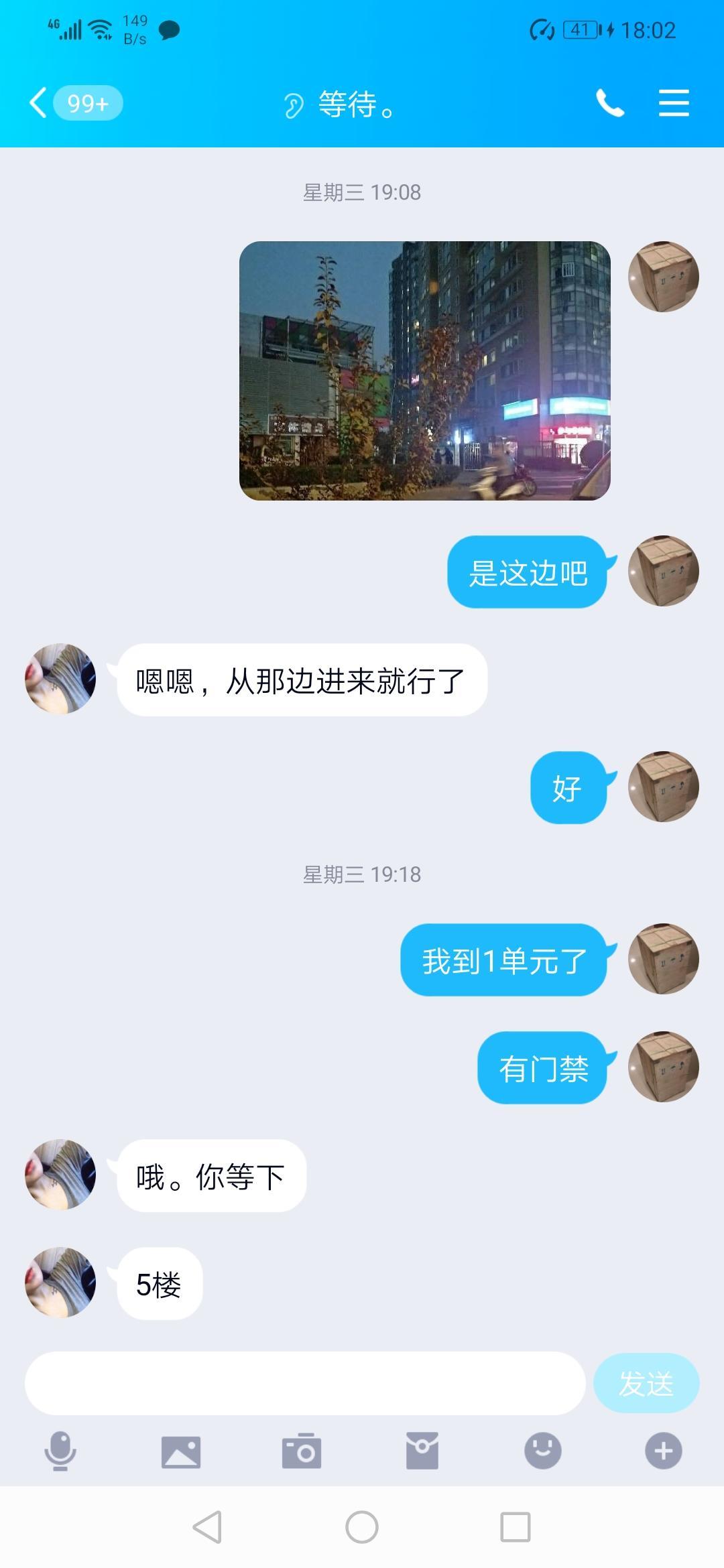
Task: Start a voice call with 等待。
Action: point(609,103)
